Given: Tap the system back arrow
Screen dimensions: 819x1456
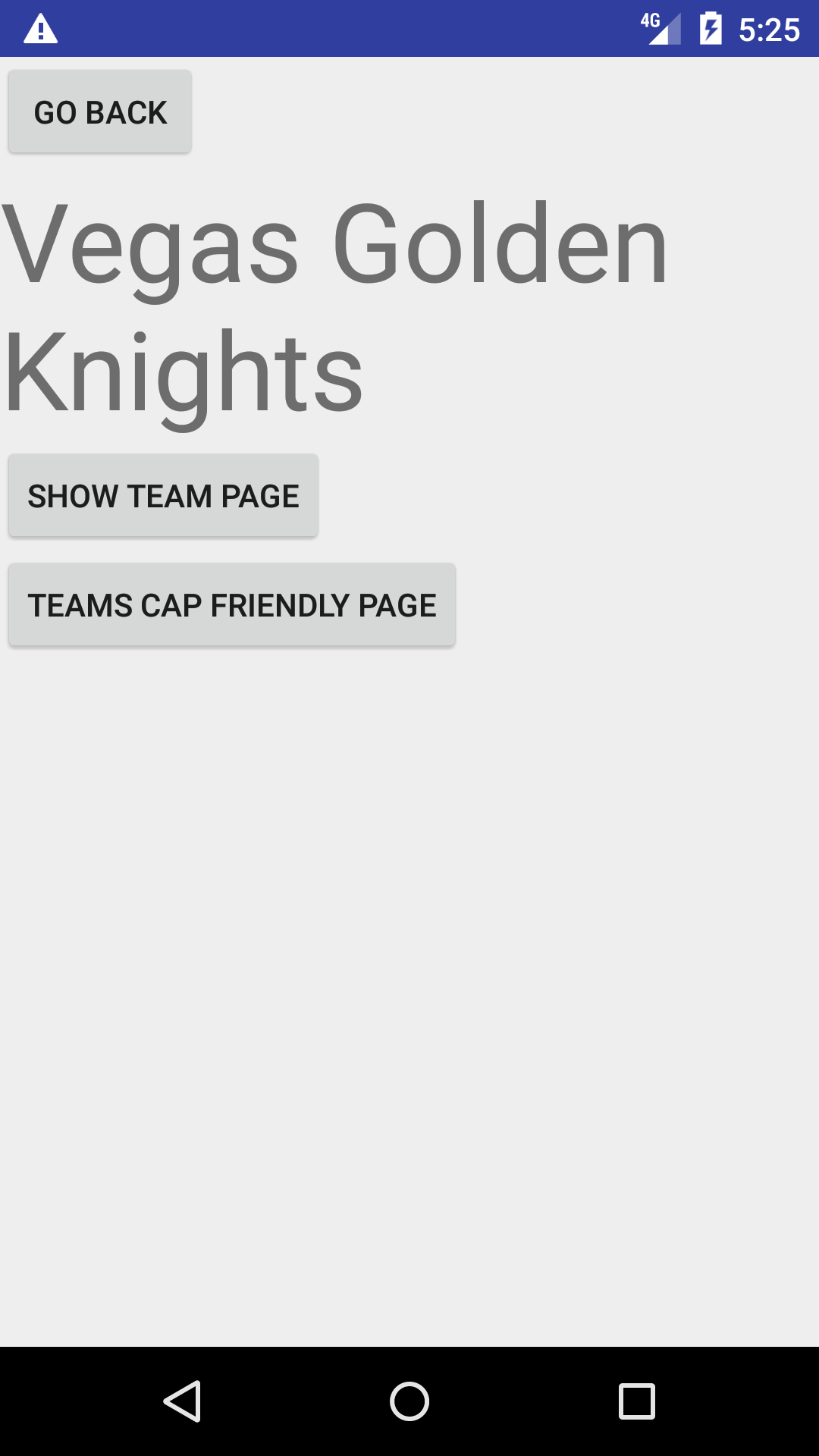Looking at the screenshot, I should point(182,1401).
